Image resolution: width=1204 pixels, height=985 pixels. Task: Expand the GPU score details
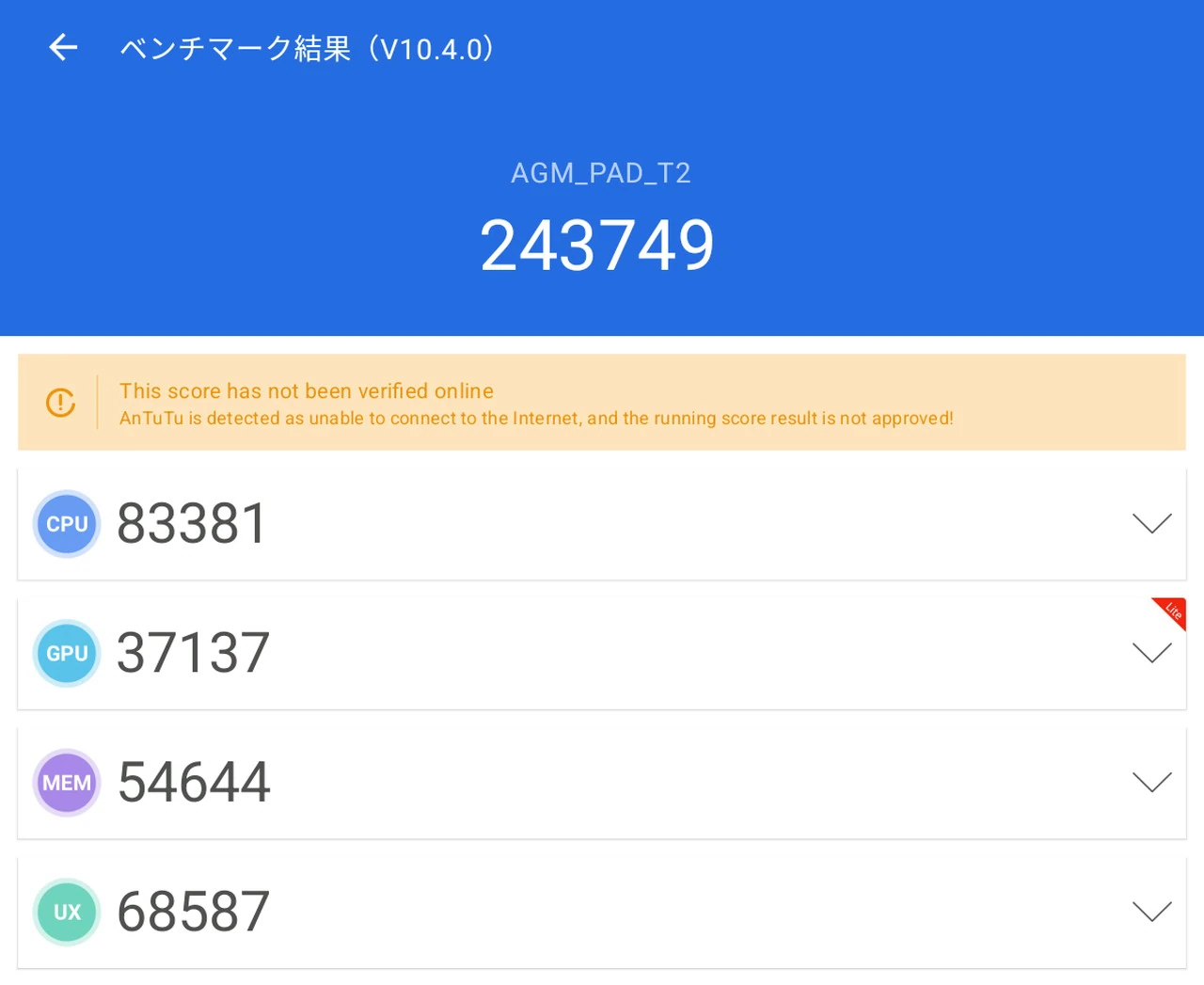pyautogui.click(x=1151, y=653)
